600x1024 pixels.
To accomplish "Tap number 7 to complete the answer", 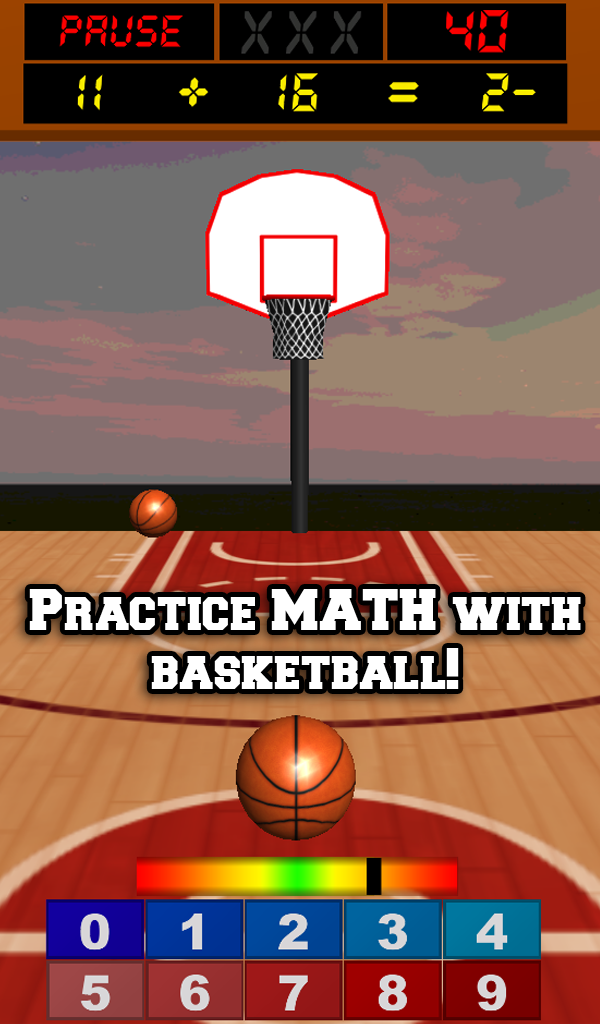I will [x=293, y=991].
